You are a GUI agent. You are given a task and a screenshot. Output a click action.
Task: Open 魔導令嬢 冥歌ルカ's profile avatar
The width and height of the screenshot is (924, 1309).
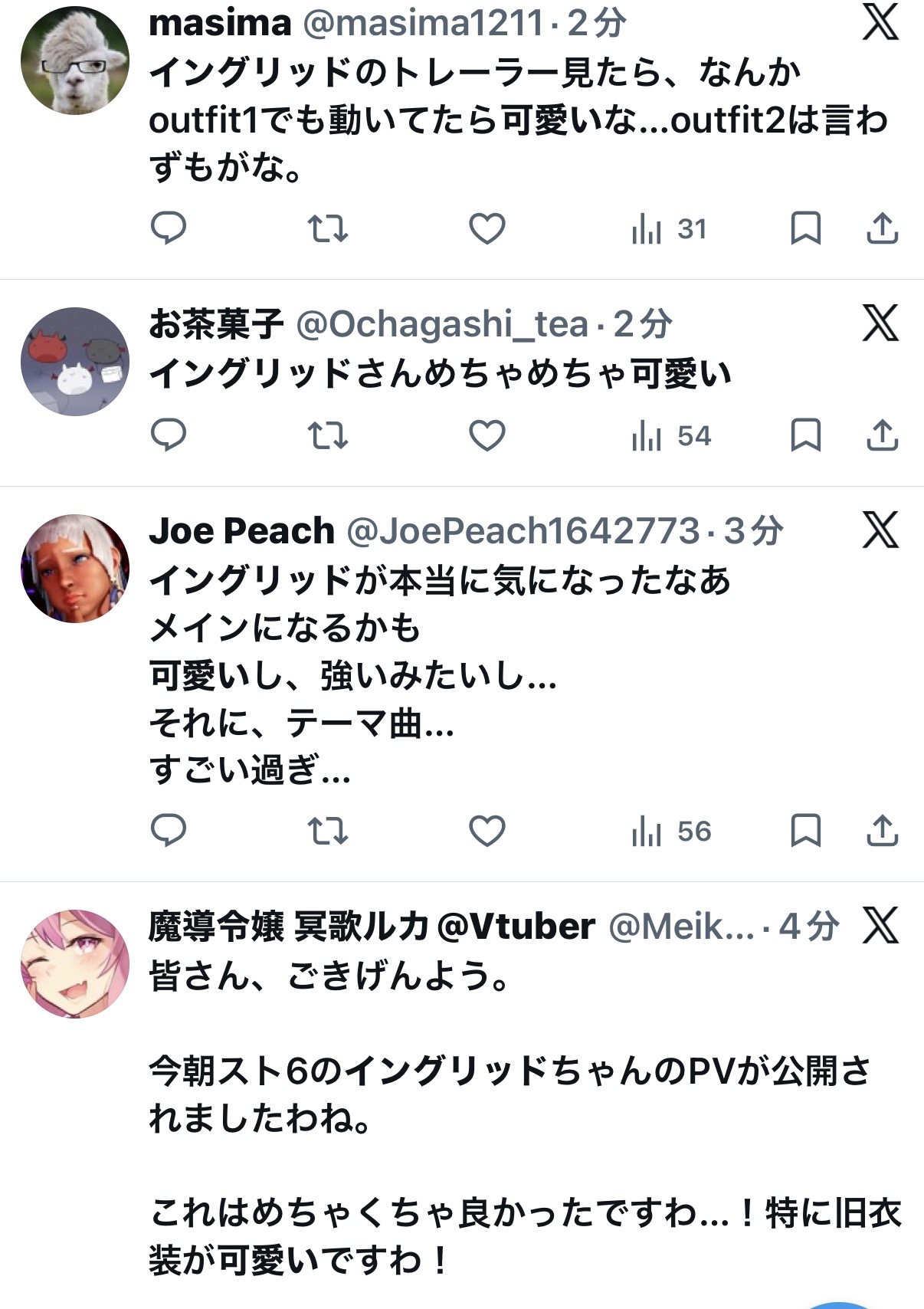(74, 963)
